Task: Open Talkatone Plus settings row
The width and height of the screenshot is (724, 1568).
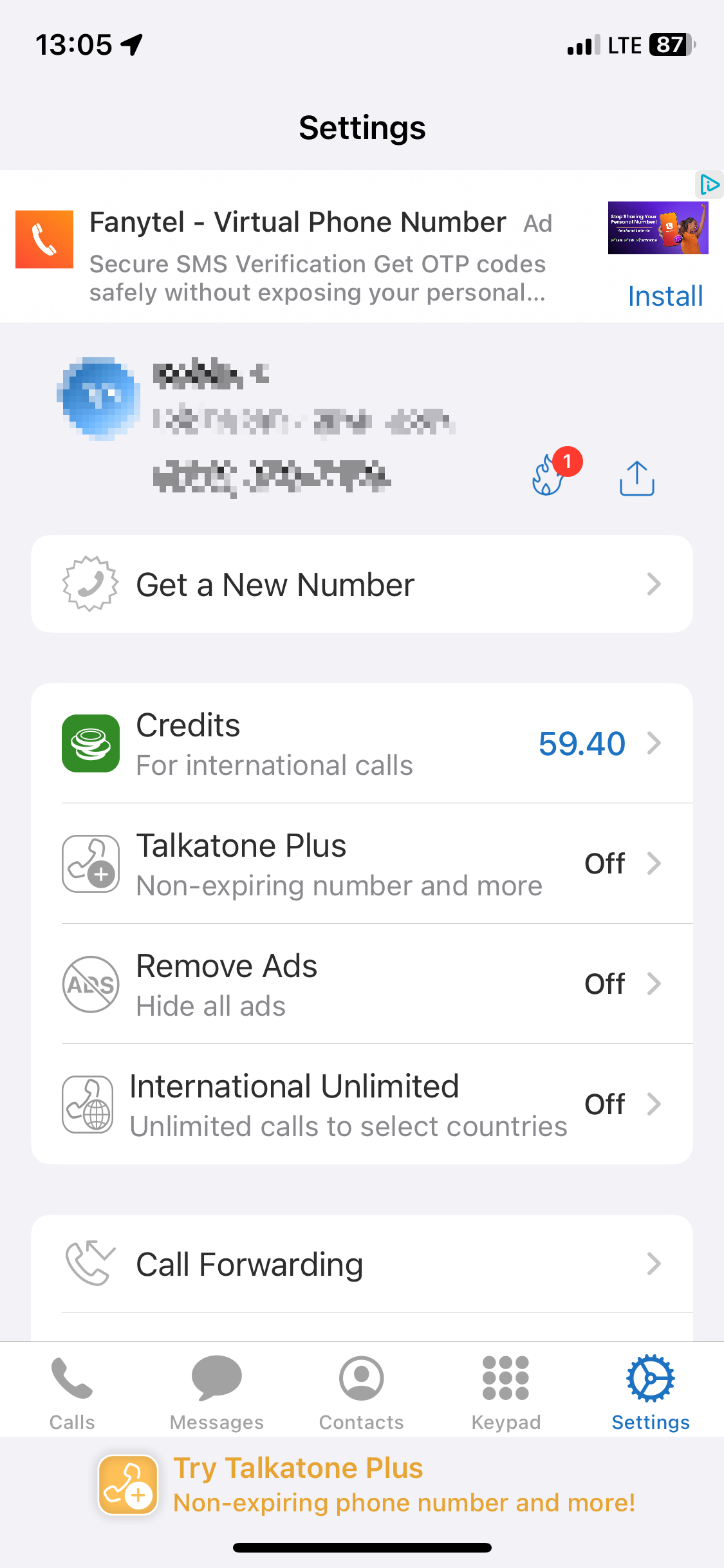Action: coord(362,864)
